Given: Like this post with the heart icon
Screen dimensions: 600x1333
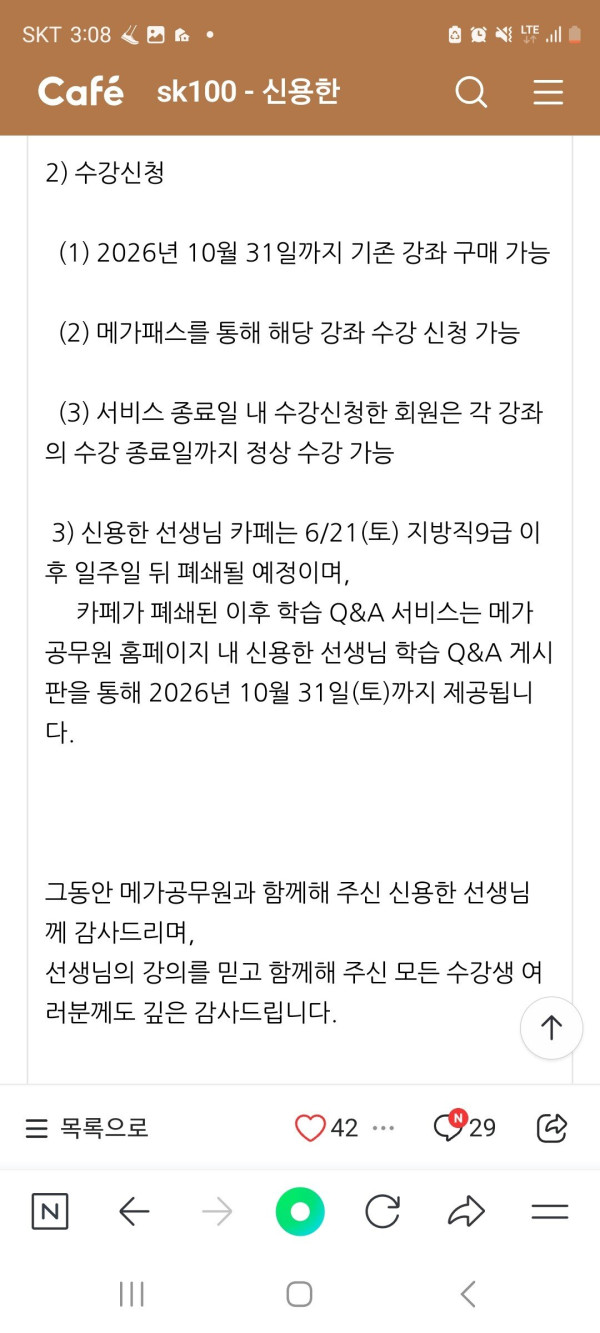Looking at the screenshot, I should pyautogui.click(x=311, y=1128).
